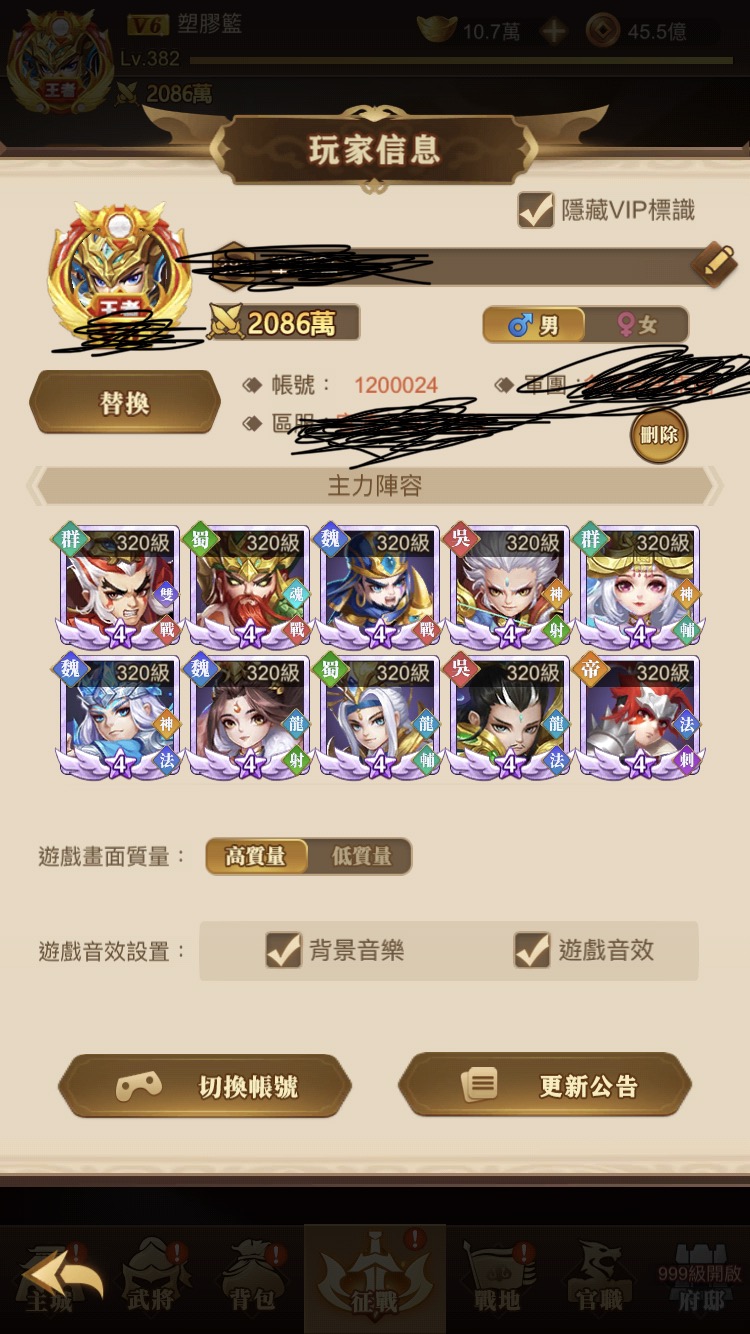Choose 低質量 graphics quality
This screenshot has width=750, height=1334.
[361, 857]
